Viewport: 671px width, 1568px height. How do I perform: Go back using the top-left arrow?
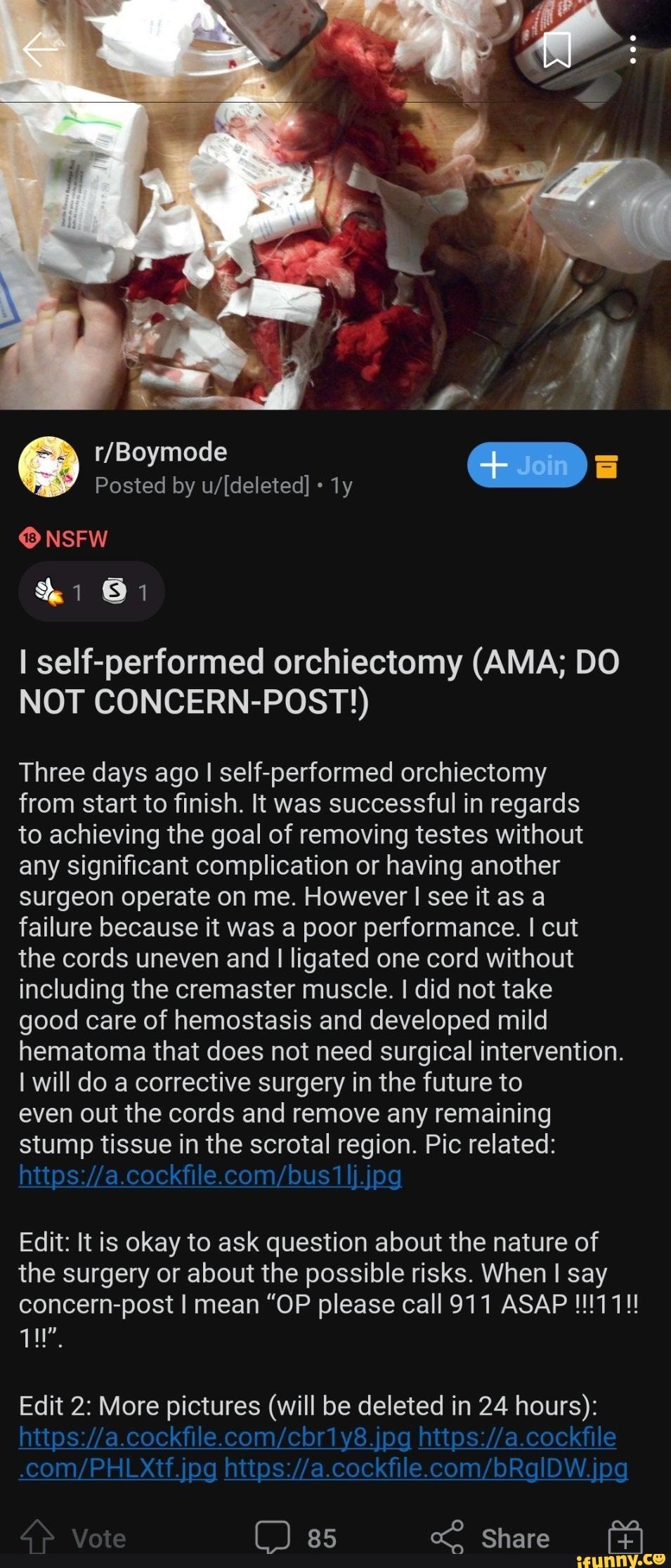[40, 51]
